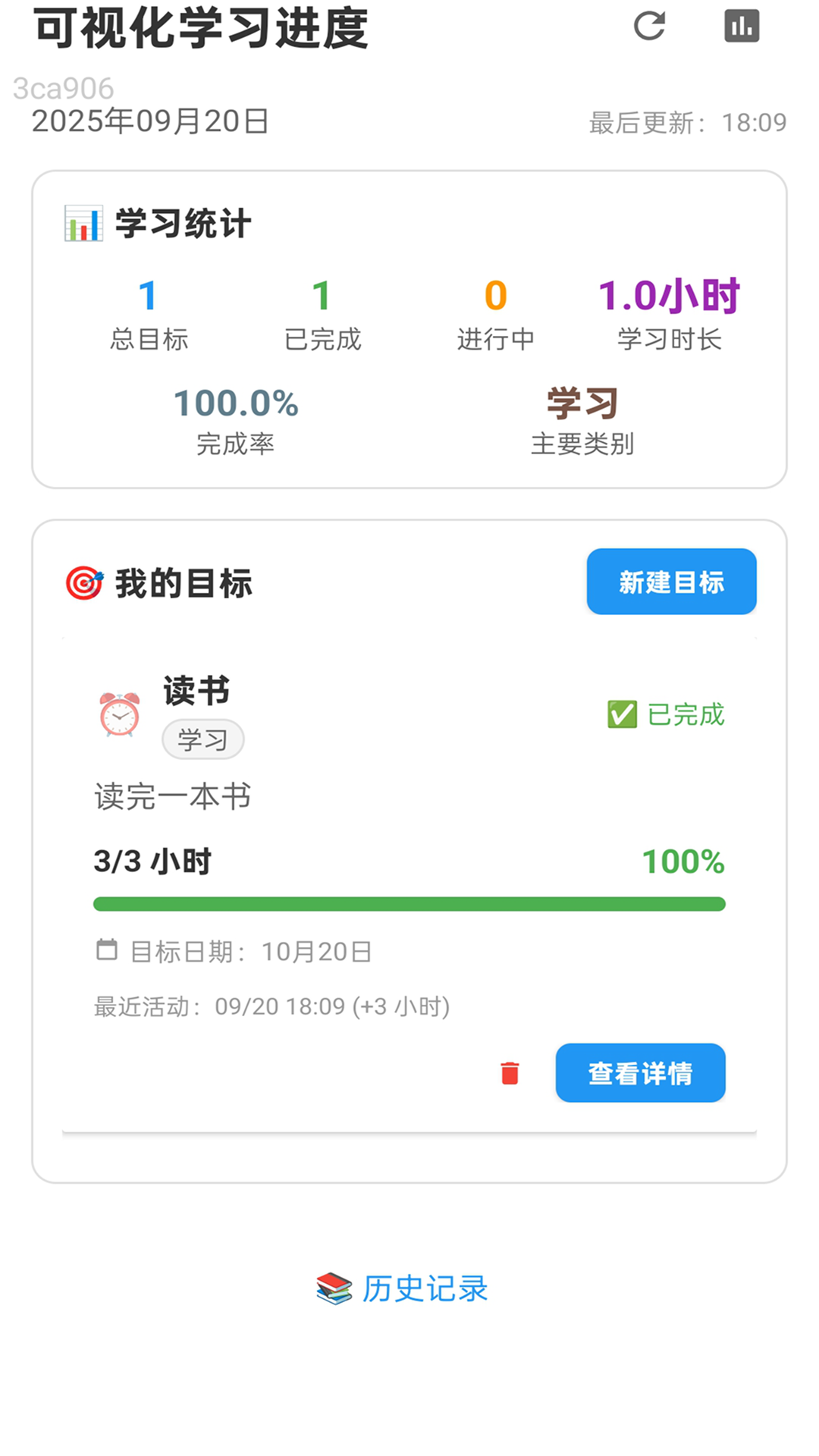The width and height of the screenshot is (819, 1456).
Task: Click the green 100% progress bar
Action: pyautogui.click(x=409, y=904)
